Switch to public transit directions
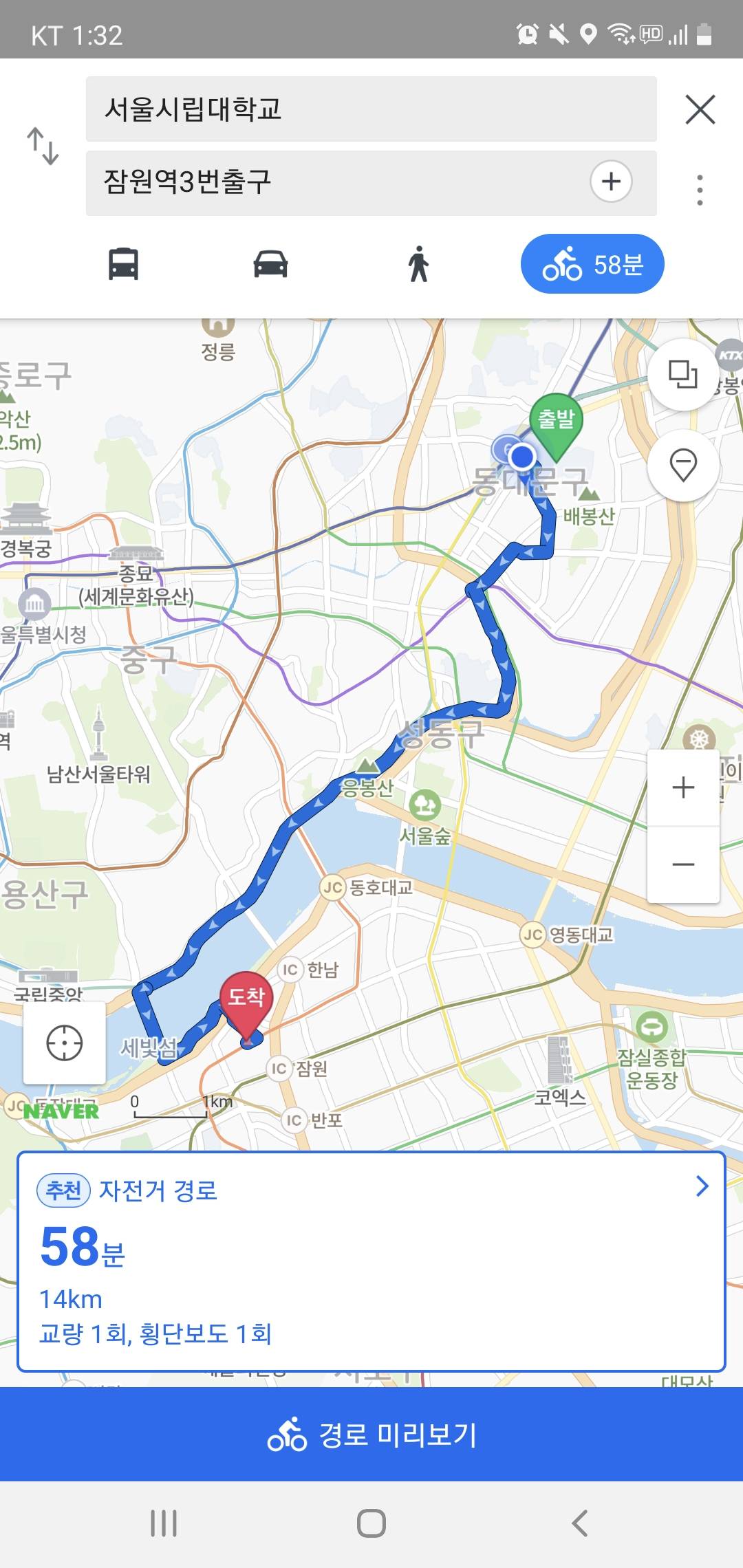Screen dimensions: 743x1568 pyautogui.click(x=124, y=264)
